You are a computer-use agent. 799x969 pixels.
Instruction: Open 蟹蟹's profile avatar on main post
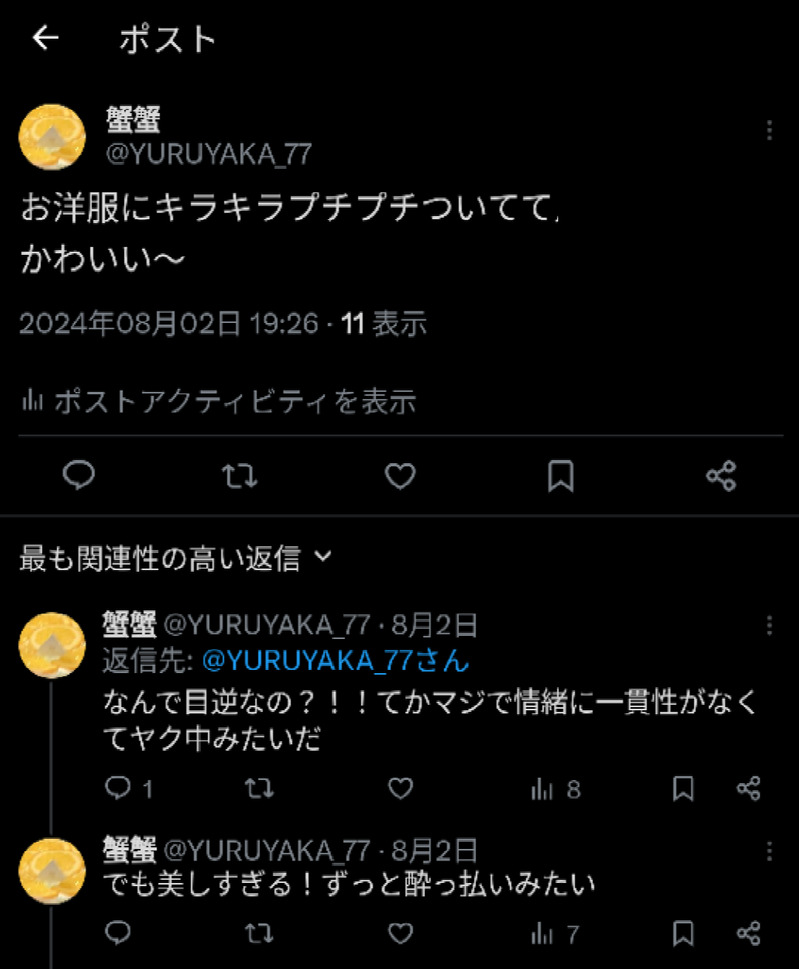pos(52,137)
